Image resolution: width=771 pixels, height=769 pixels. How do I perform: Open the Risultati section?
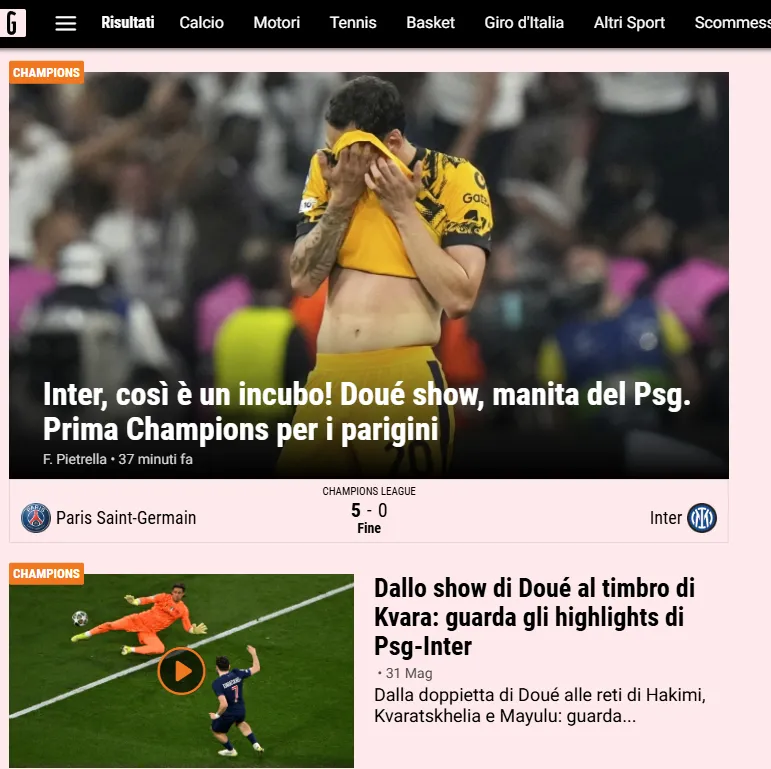tap(127, 22)
